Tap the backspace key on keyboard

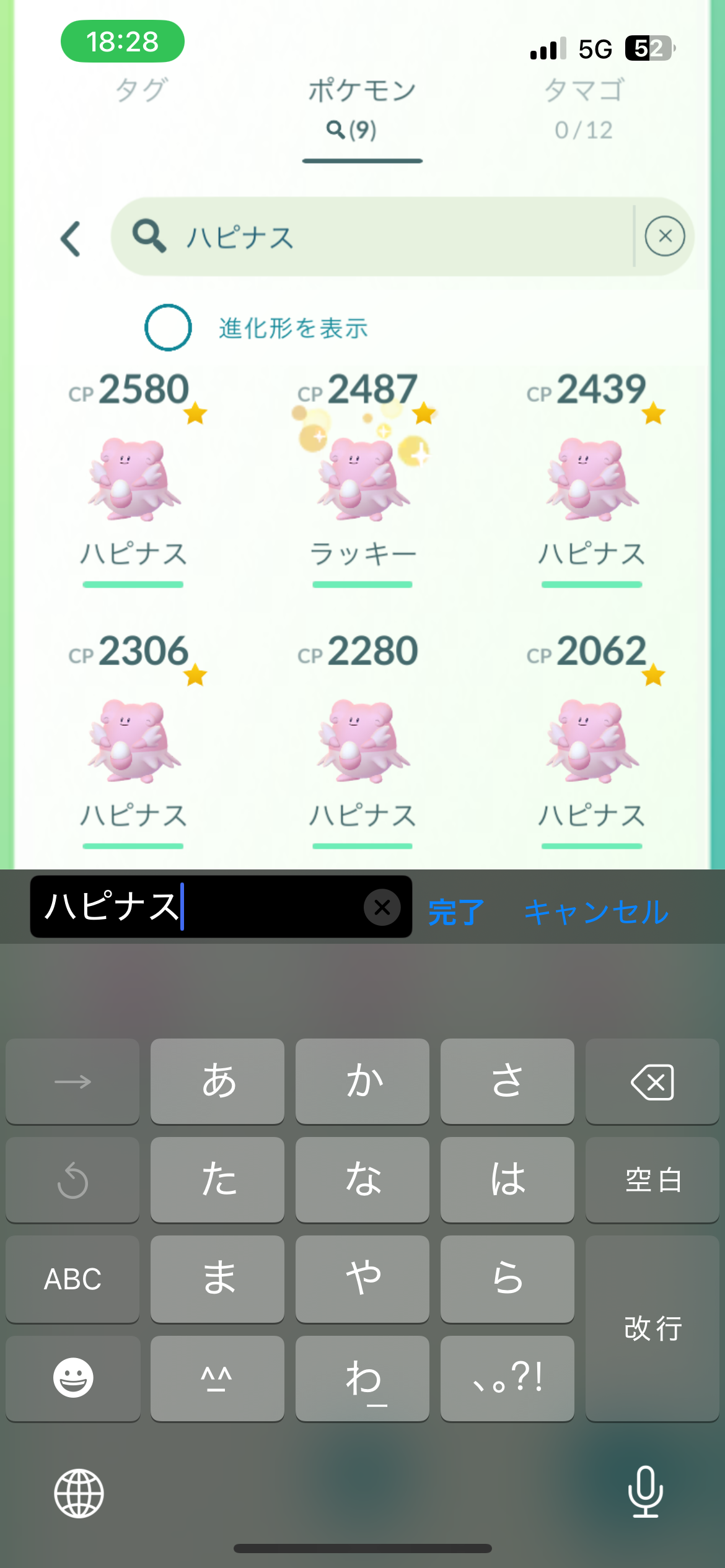tap(652, 1081)
